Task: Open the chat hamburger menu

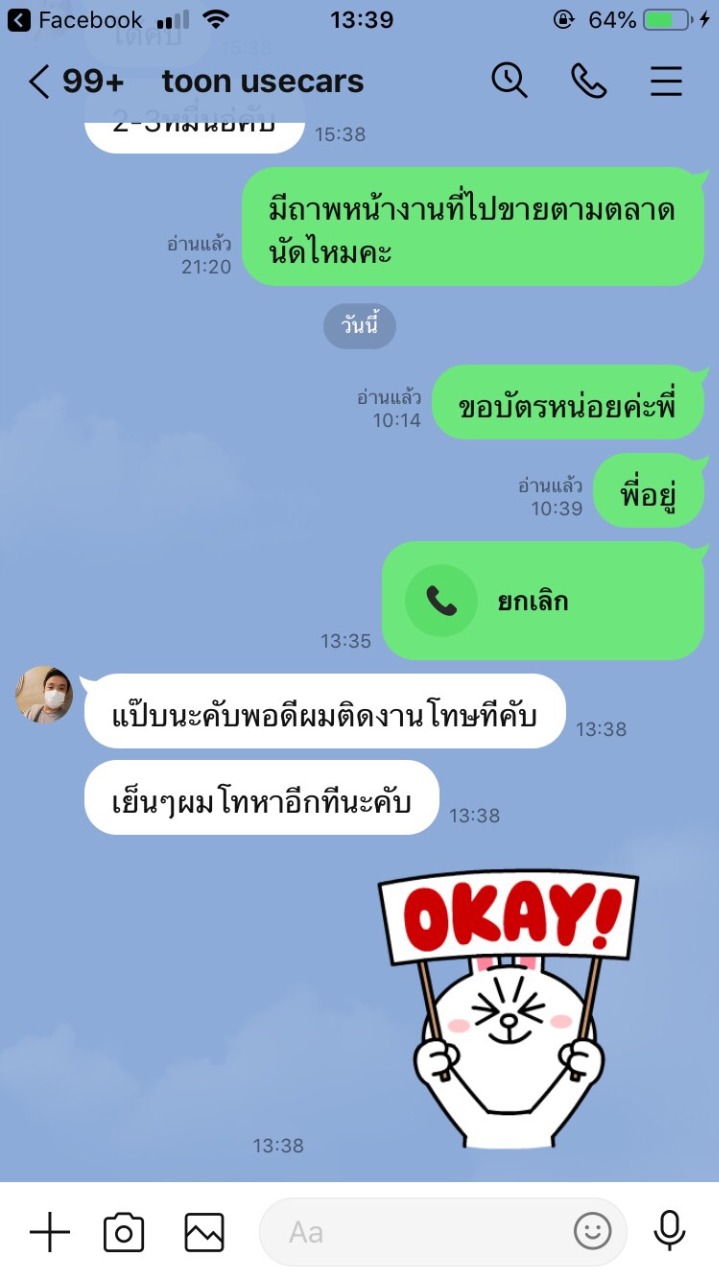Action: (x=666, y=81)
